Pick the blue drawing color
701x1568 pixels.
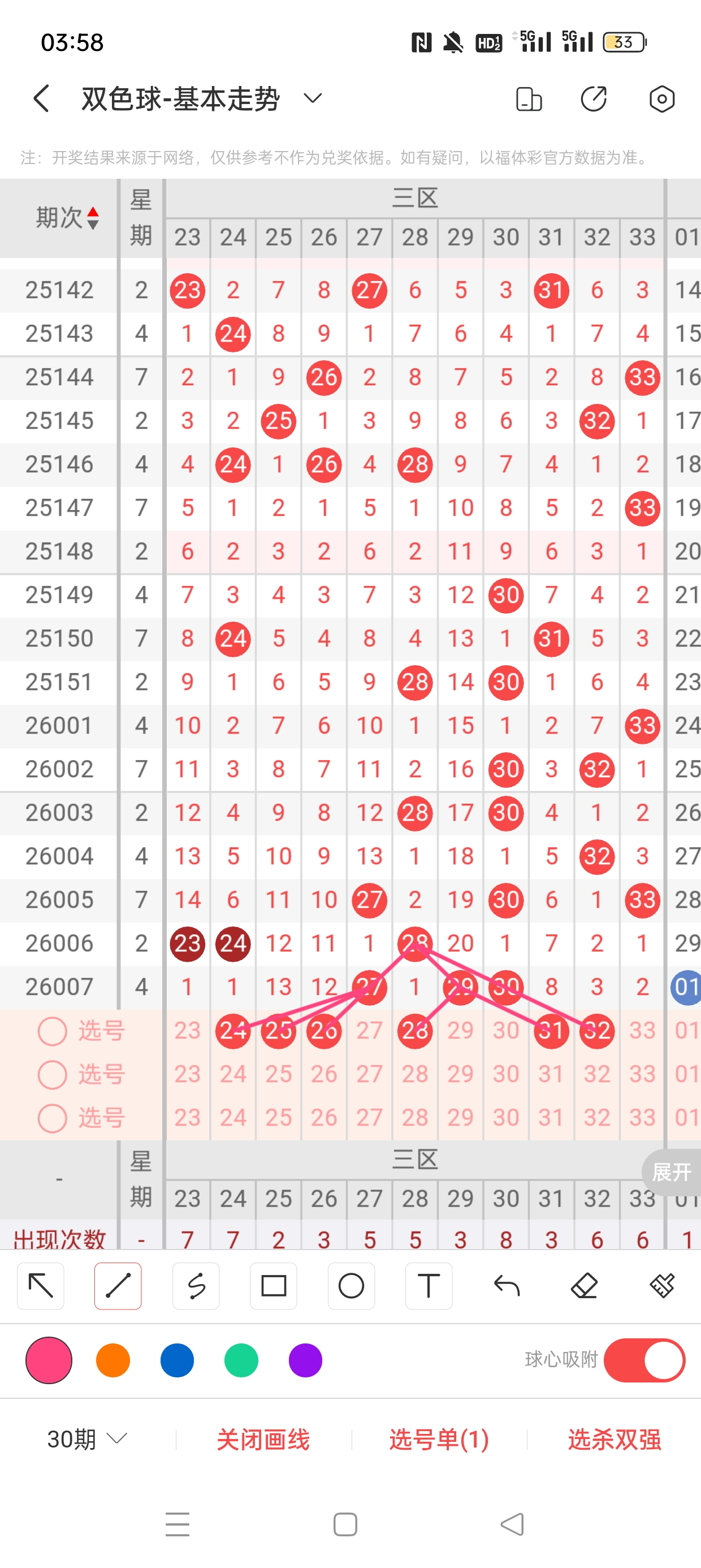(177, 1360)
